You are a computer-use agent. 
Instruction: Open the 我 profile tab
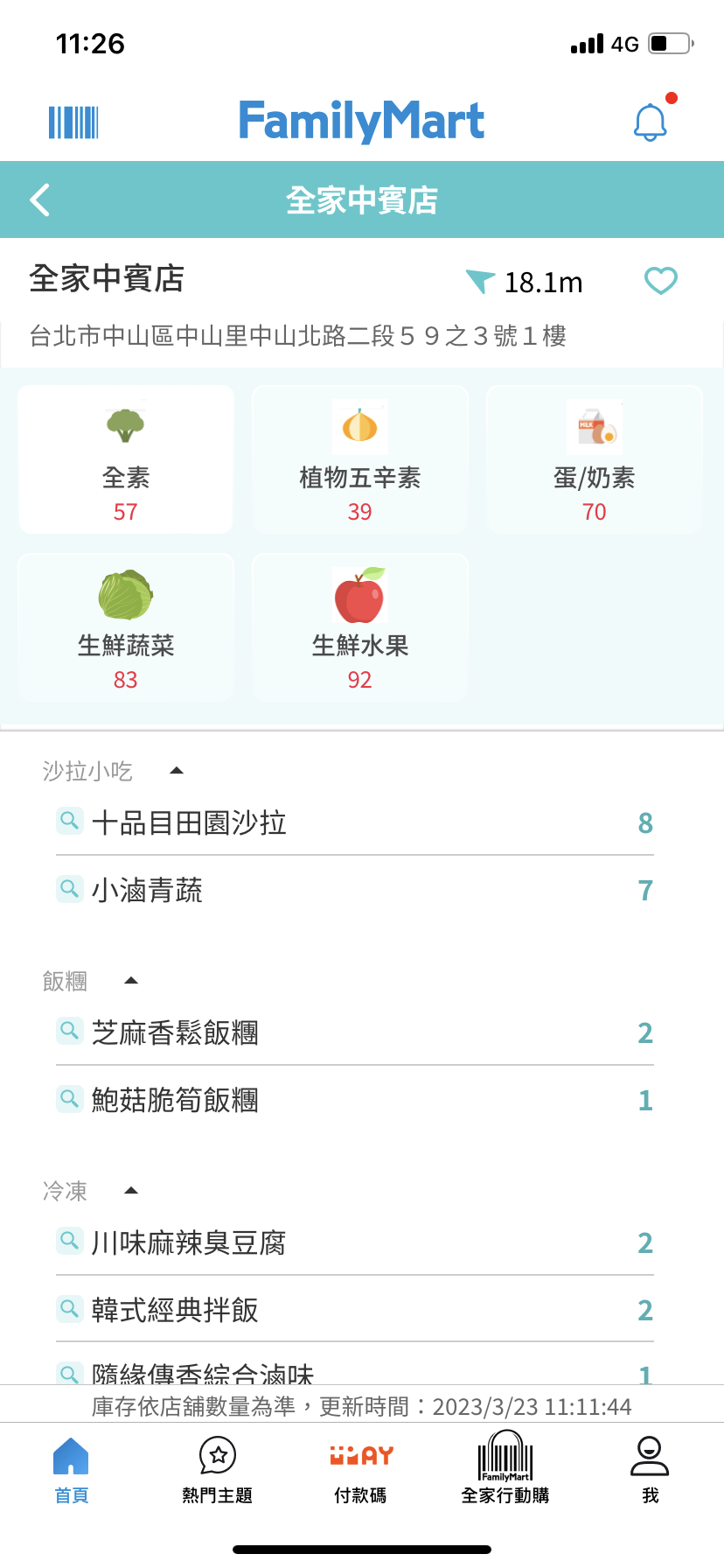(650, 1470)
